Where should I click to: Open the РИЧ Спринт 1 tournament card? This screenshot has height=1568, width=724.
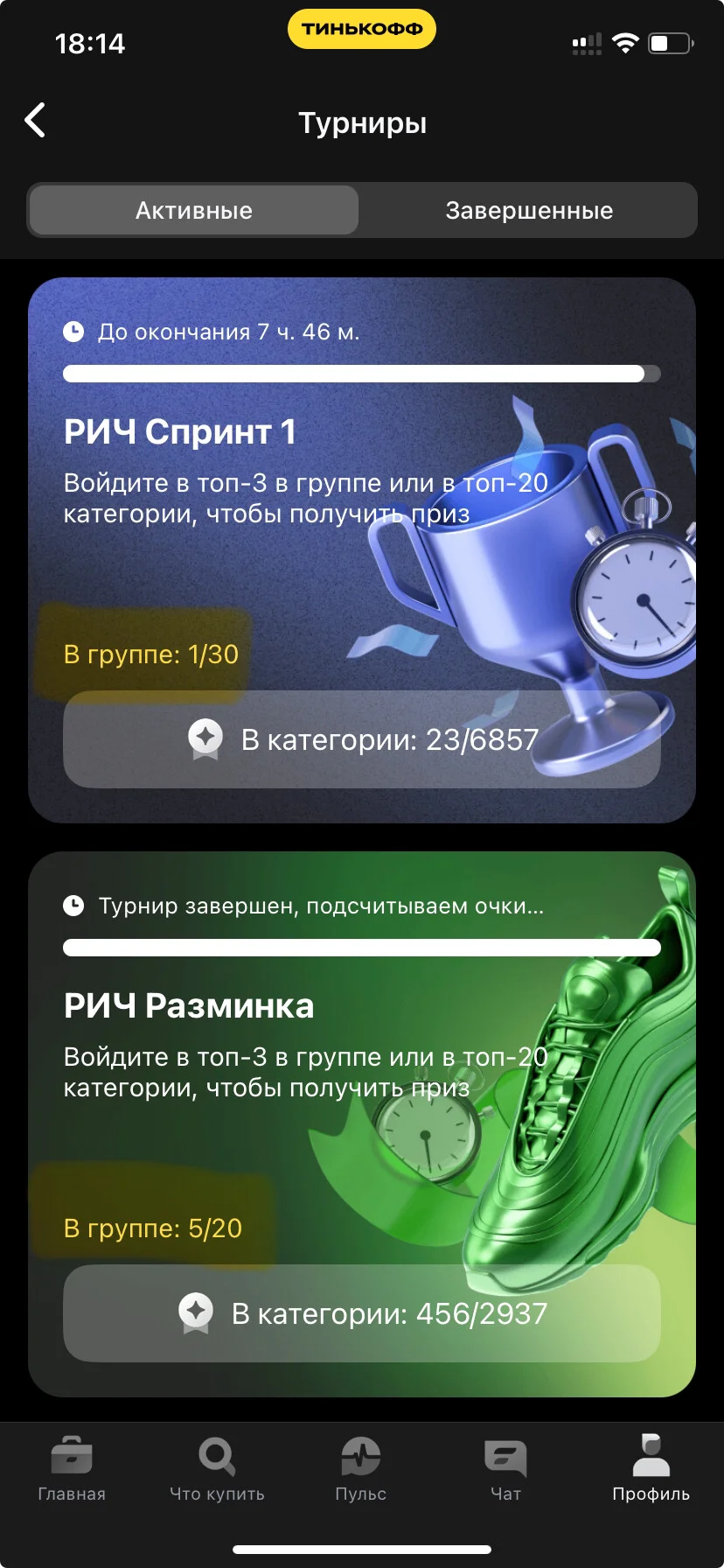[362, 550]
